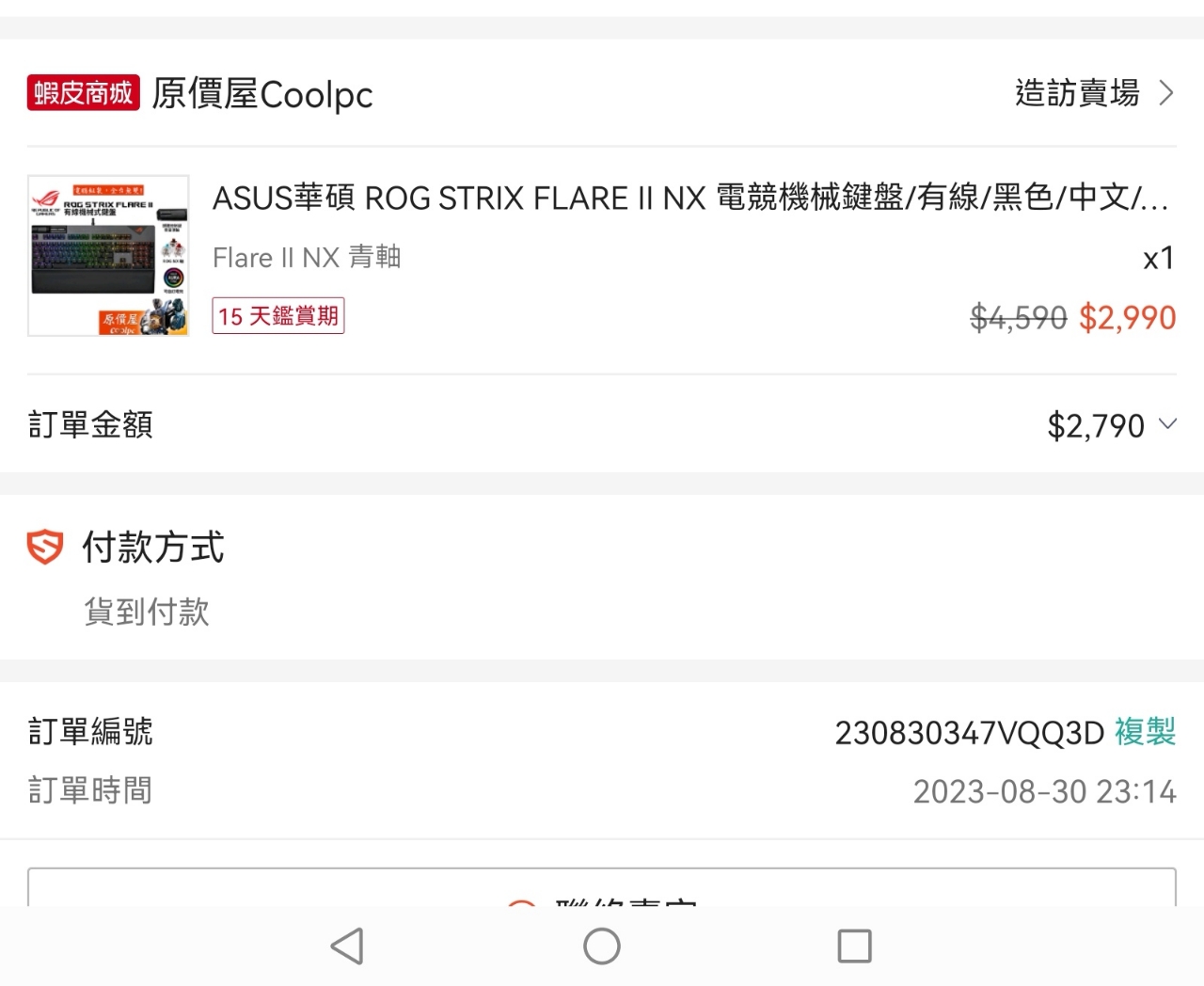The height and width of the screenshot is (986, 1204).
Task: Copy the order number with 複製
Action: (x=1145, y=732)
